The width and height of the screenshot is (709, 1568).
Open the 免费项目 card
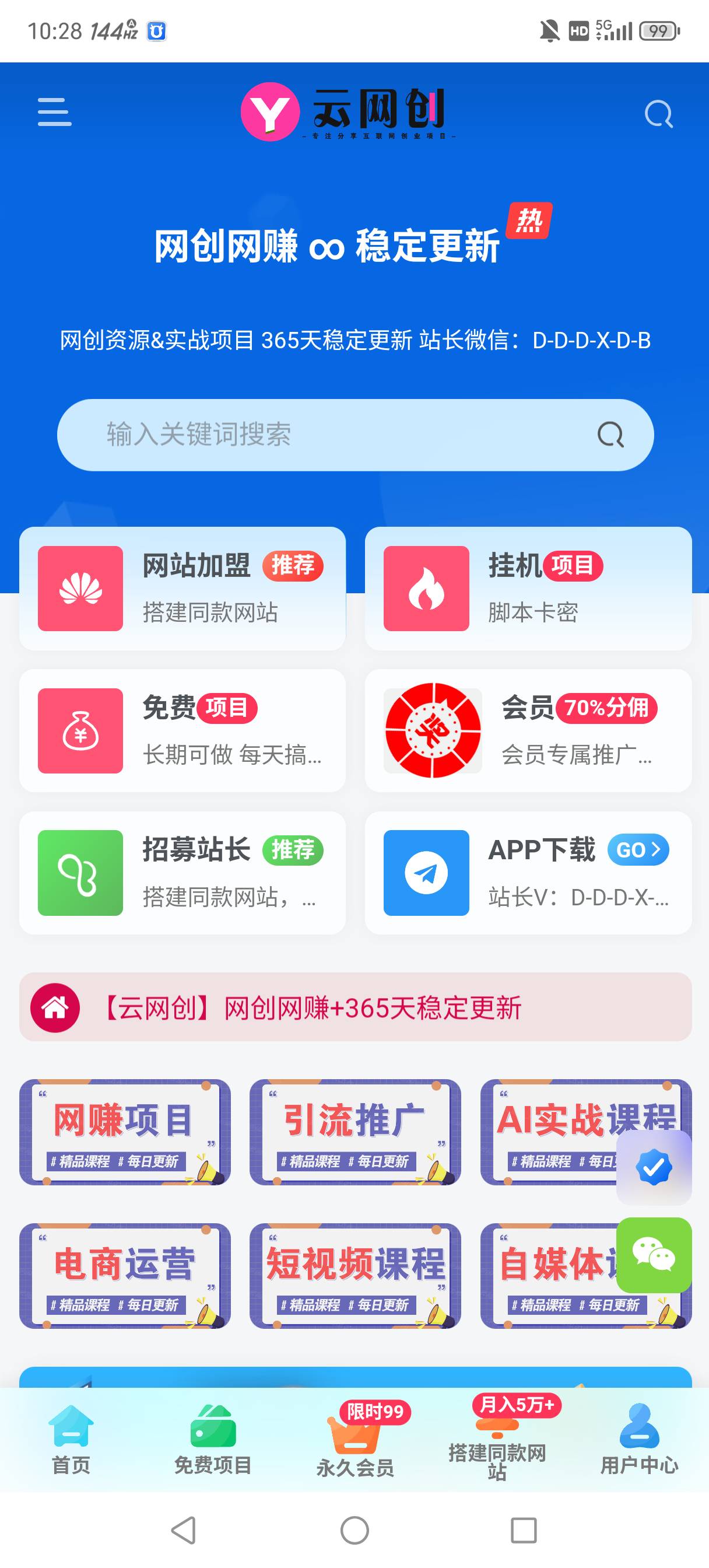(x=182, y=730)
